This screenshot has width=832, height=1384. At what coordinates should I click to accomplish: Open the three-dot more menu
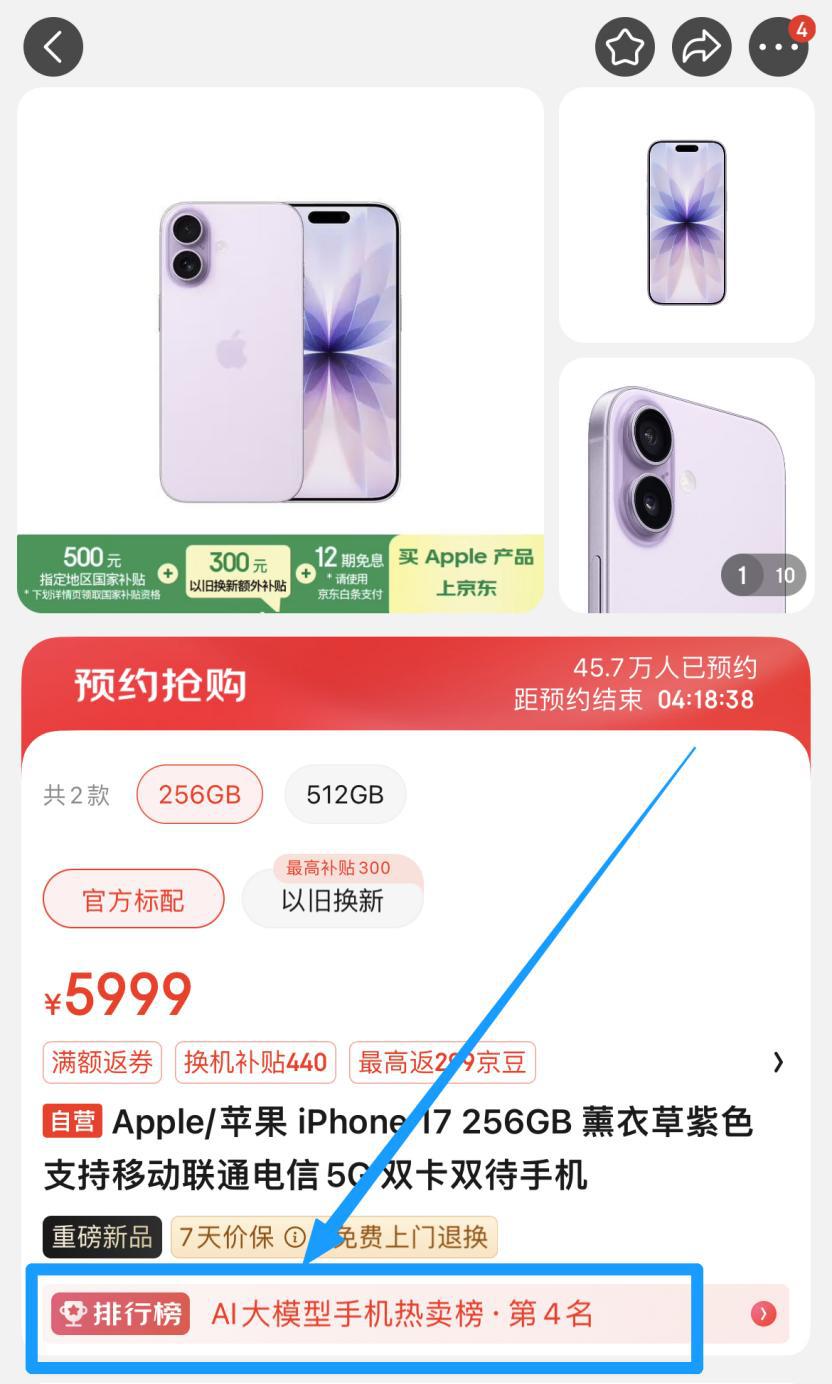tap(778, 47)
